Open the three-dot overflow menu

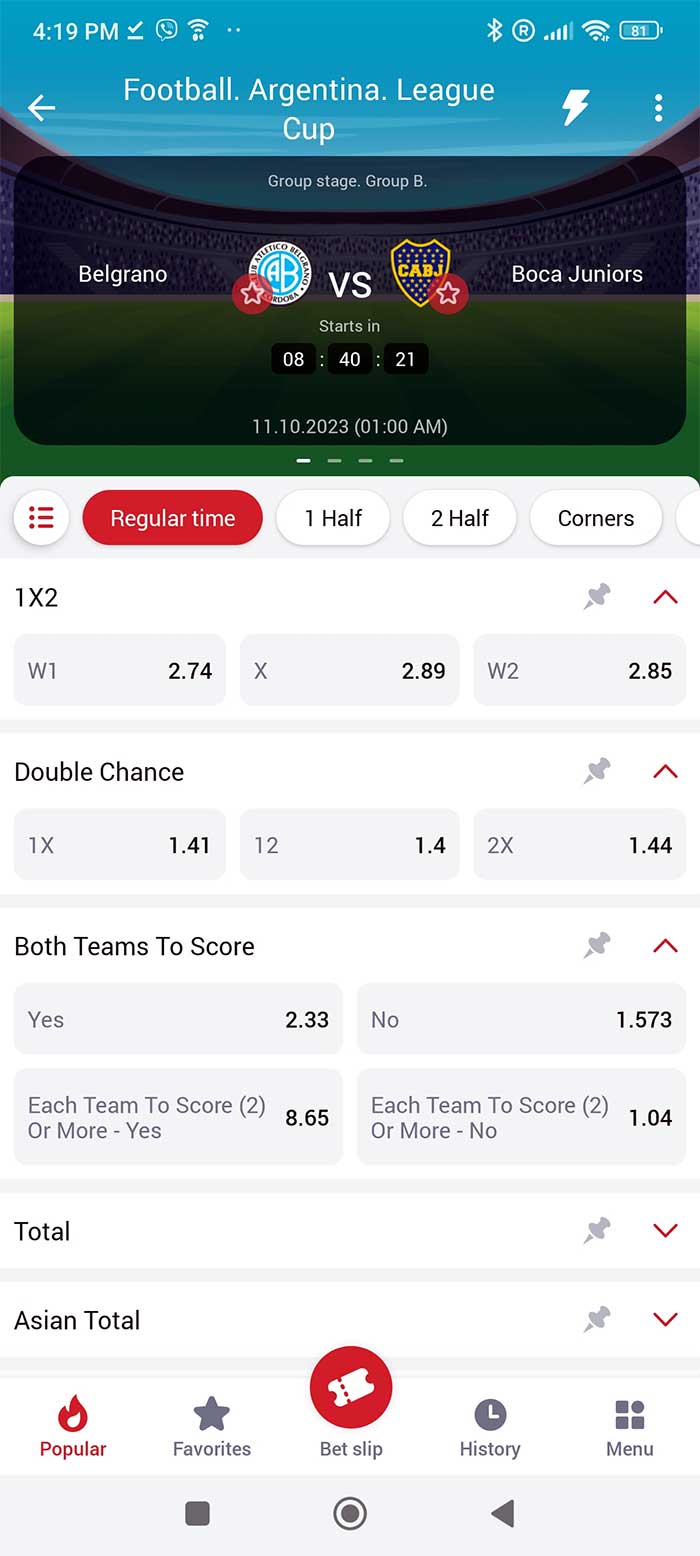pyautogui.click(x=658, y=108)
